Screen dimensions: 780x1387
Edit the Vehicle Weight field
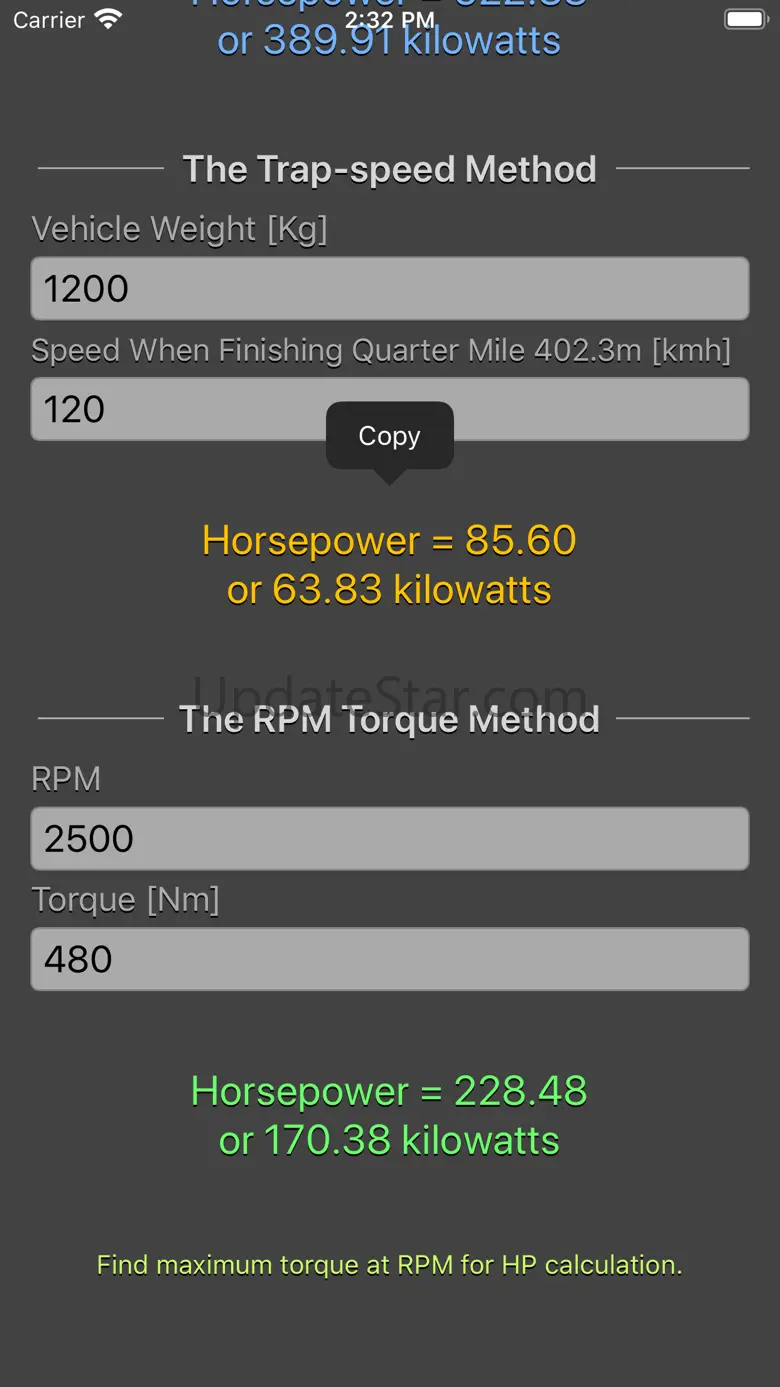coord(390,289)
